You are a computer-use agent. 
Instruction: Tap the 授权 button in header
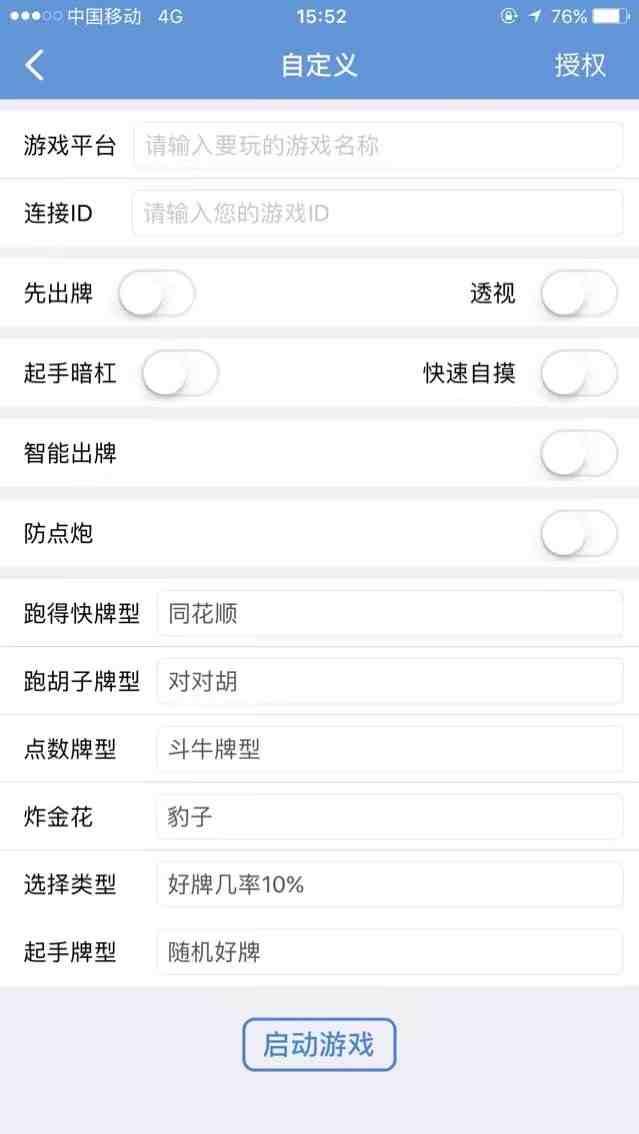point(580,65)
